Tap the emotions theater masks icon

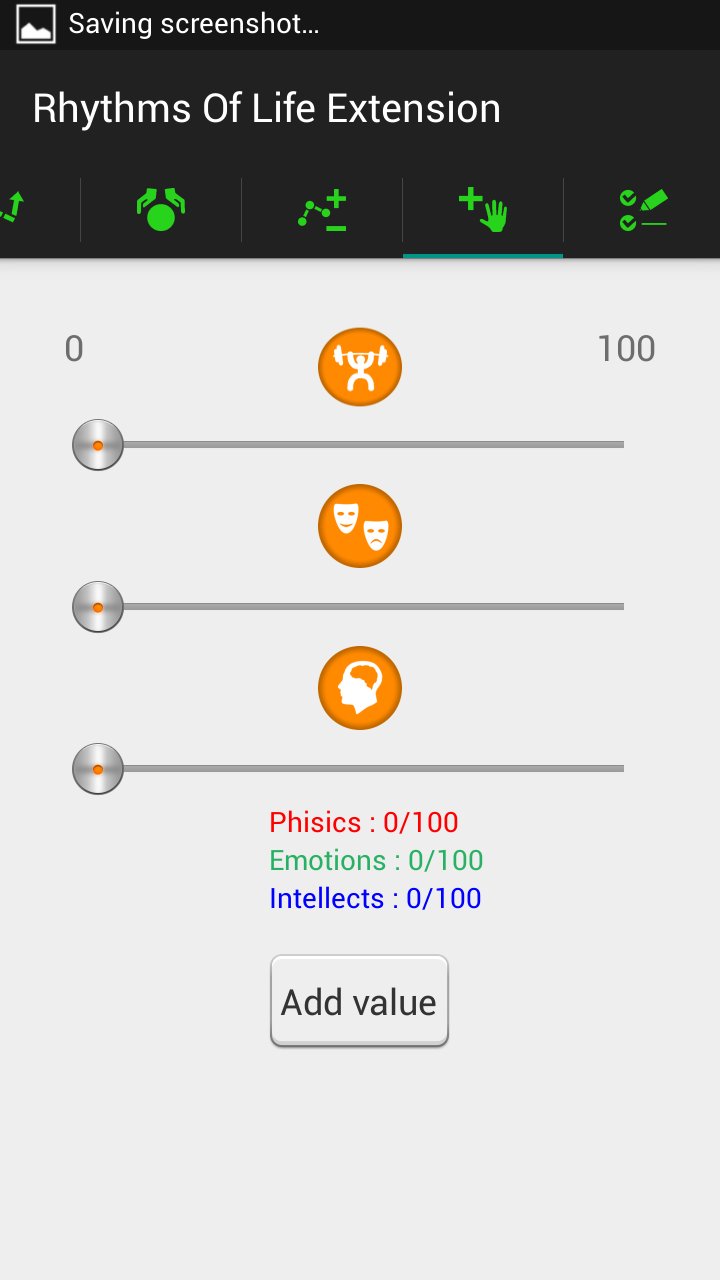[x=359, y=526]
